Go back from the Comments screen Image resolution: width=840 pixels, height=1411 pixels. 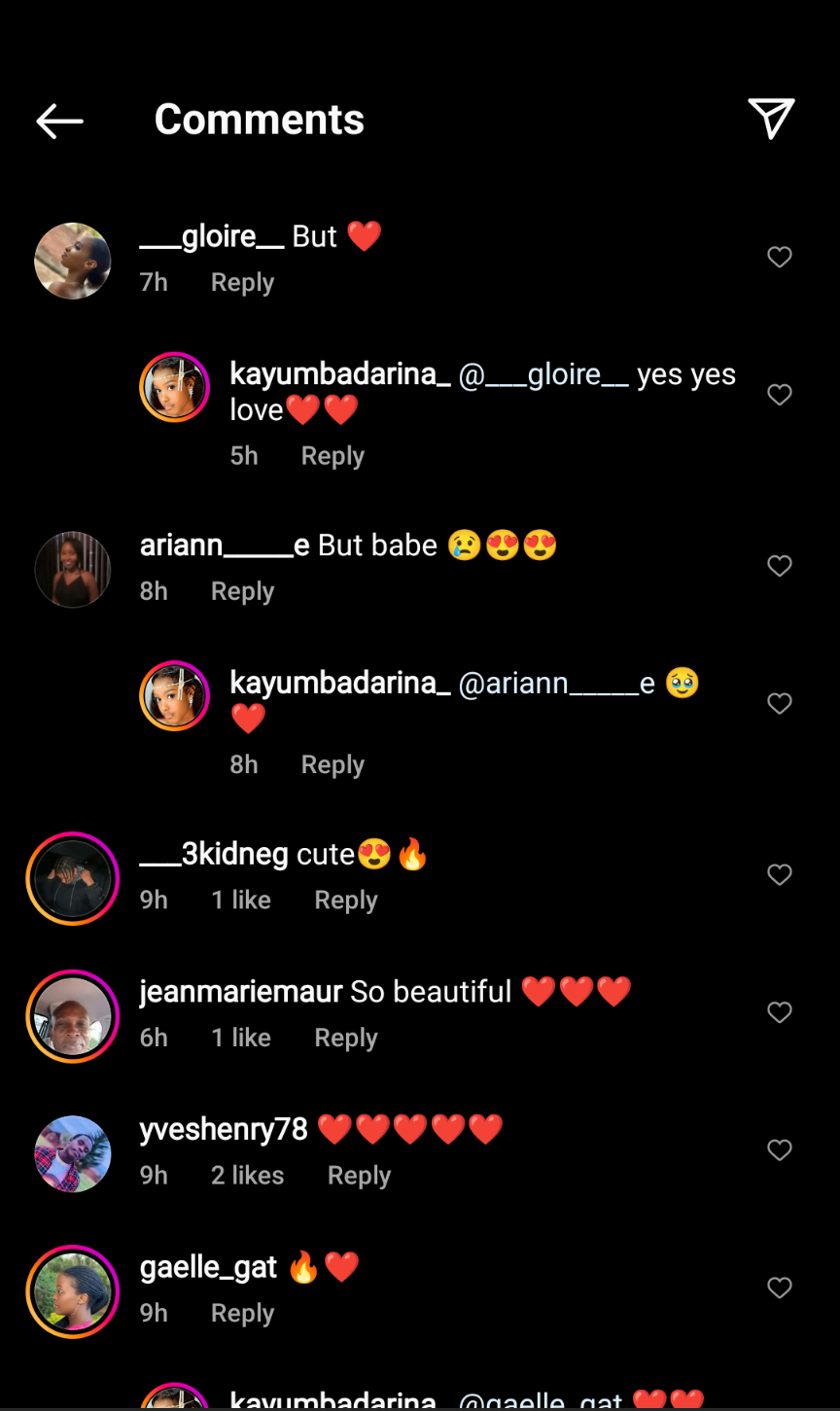[59, 121]
